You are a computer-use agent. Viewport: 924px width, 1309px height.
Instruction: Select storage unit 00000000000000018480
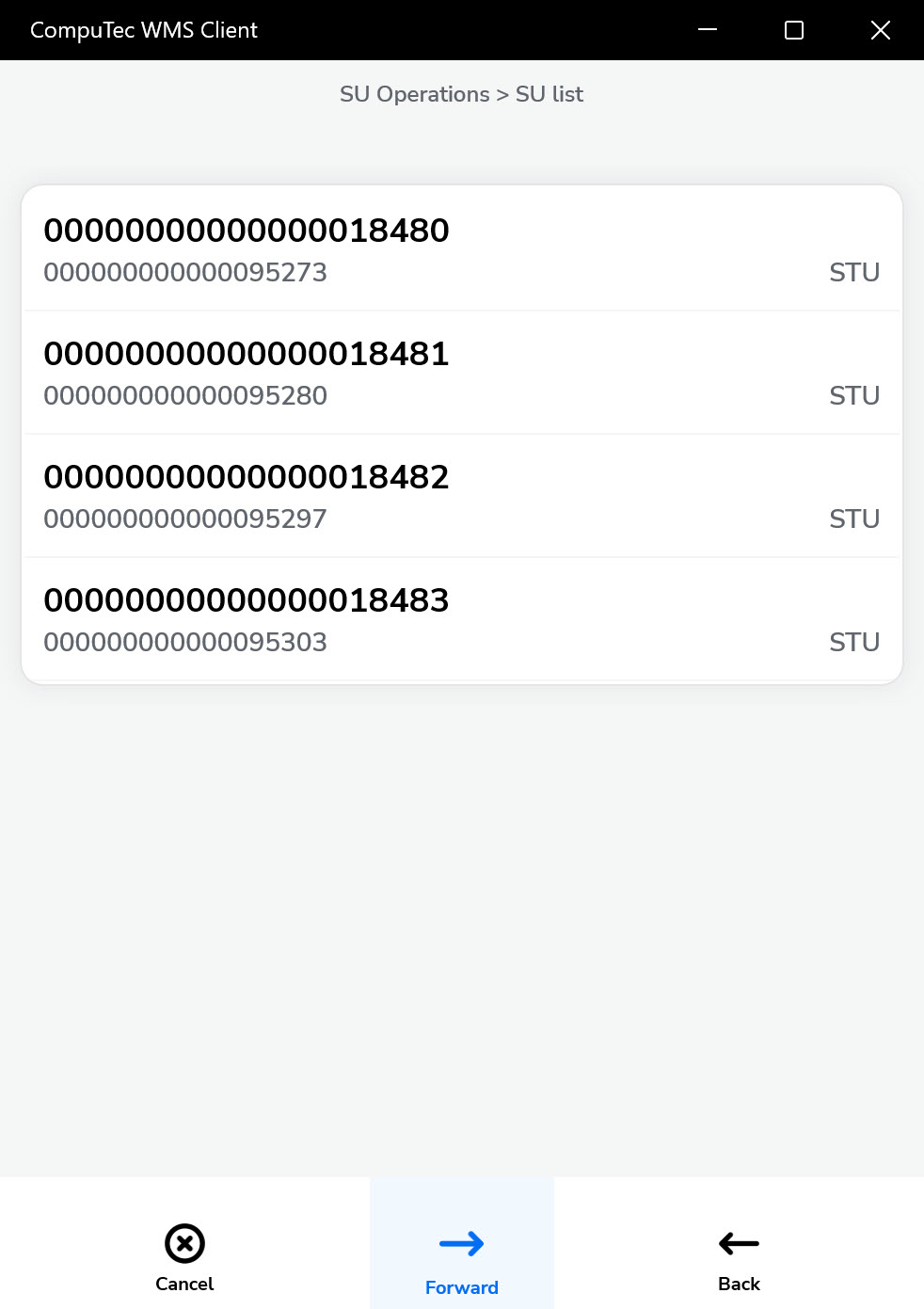(247, 231)
